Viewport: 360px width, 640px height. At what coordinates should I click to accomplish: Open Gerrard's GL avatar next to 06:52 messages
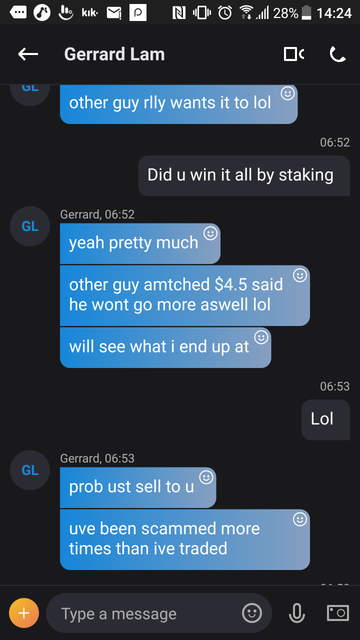click(30, 226)
